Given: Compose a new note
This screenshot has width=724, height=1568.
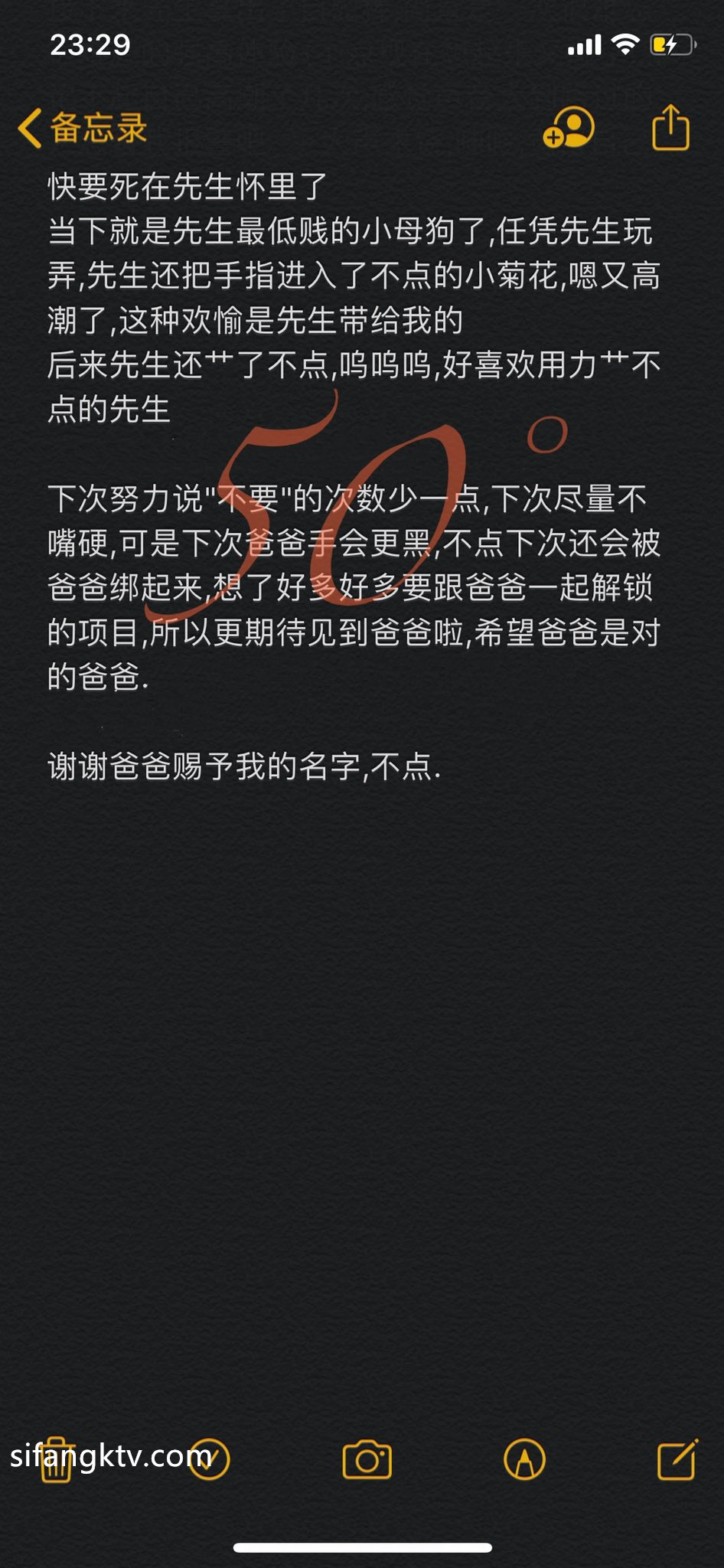Looking at the screenshot, I should [677, 1459].
